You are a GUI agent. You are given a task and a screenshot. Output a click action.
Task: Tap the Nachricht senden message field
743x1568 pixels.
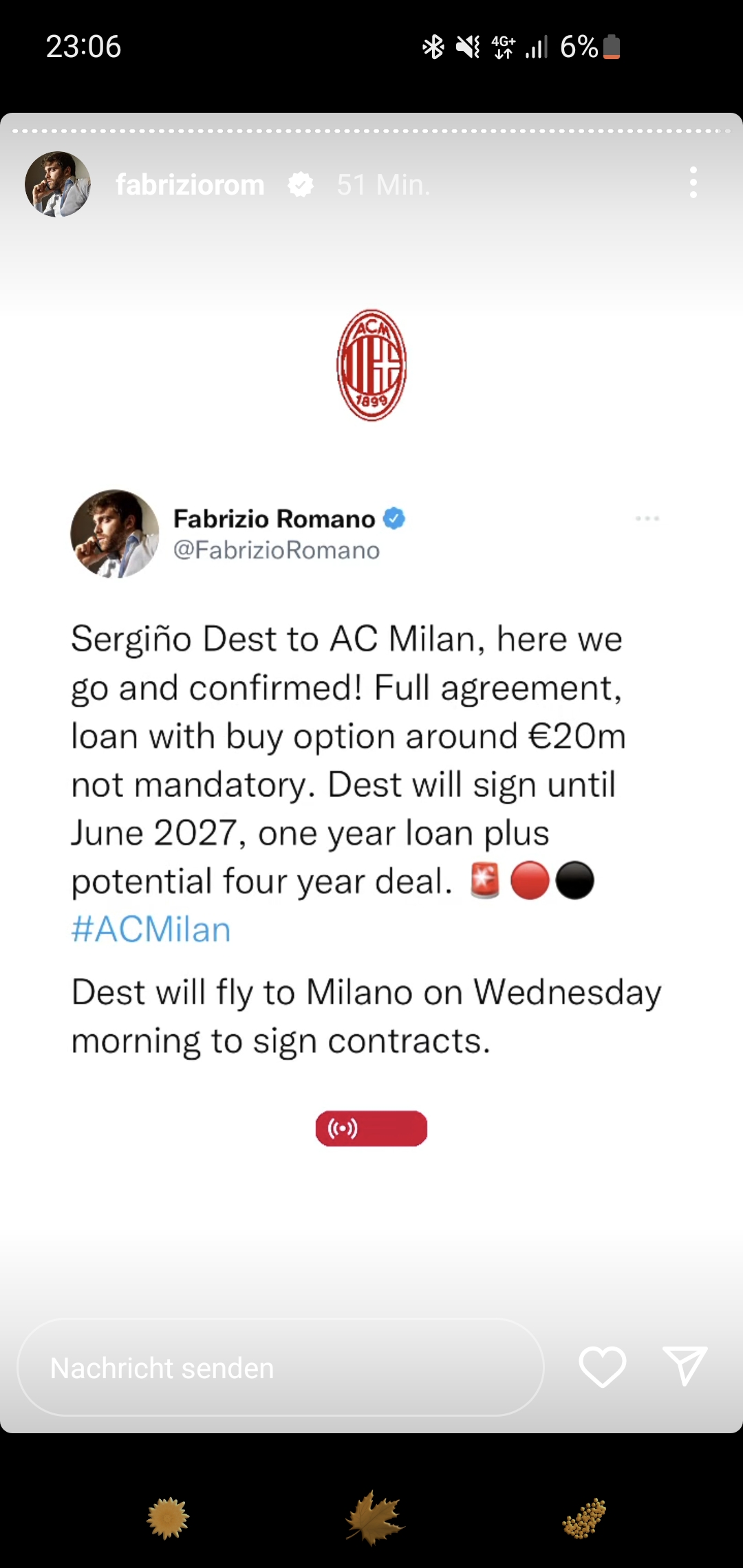point(281,1367)
